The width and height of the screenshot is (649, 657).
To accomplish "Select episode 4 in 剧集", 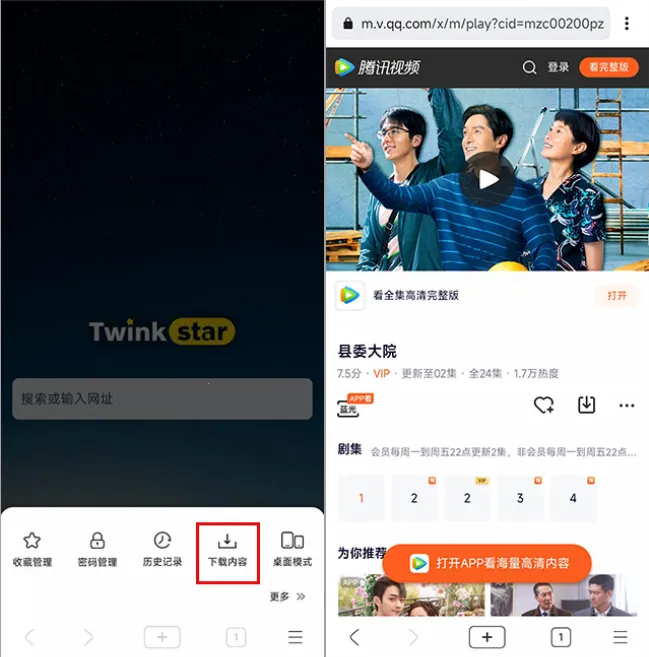I will (573, 498).
